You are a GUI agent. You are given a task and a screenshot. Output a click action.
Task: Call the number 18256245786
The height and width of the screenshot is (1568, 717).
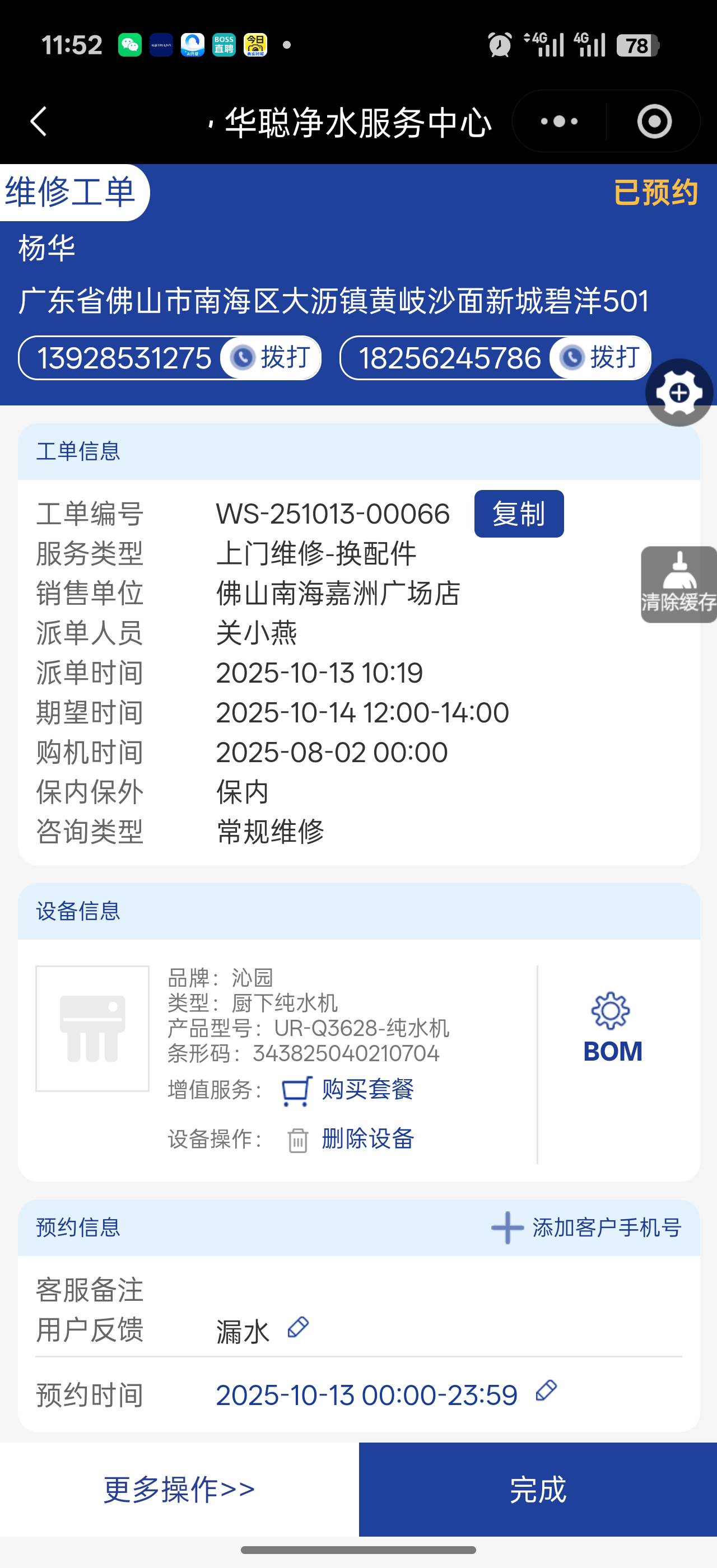pyautogui.click(x=600, y=358)
